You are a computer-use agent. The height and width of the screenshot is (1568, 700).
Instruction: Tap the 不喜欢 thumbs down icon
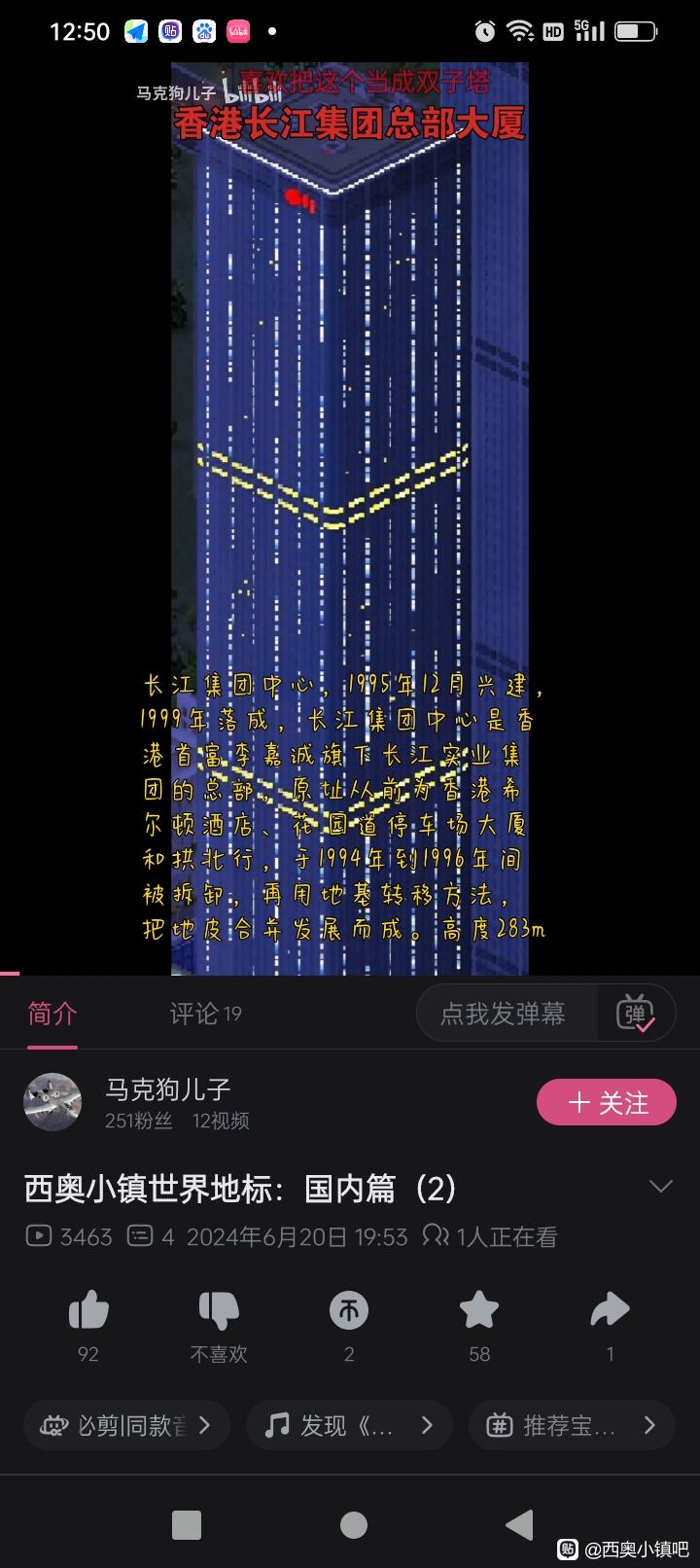(219, 1311)
